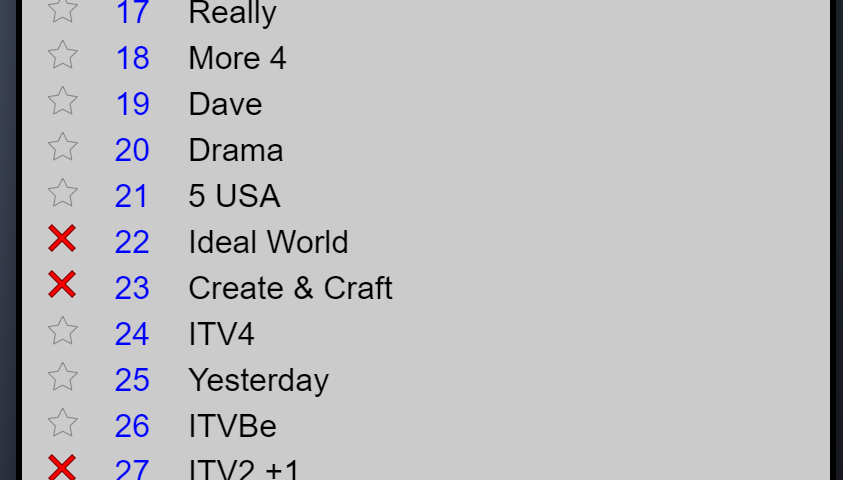Select the Ideal World channel row
Viewport: 843px width, 480px height.
[x=268, y=242]
